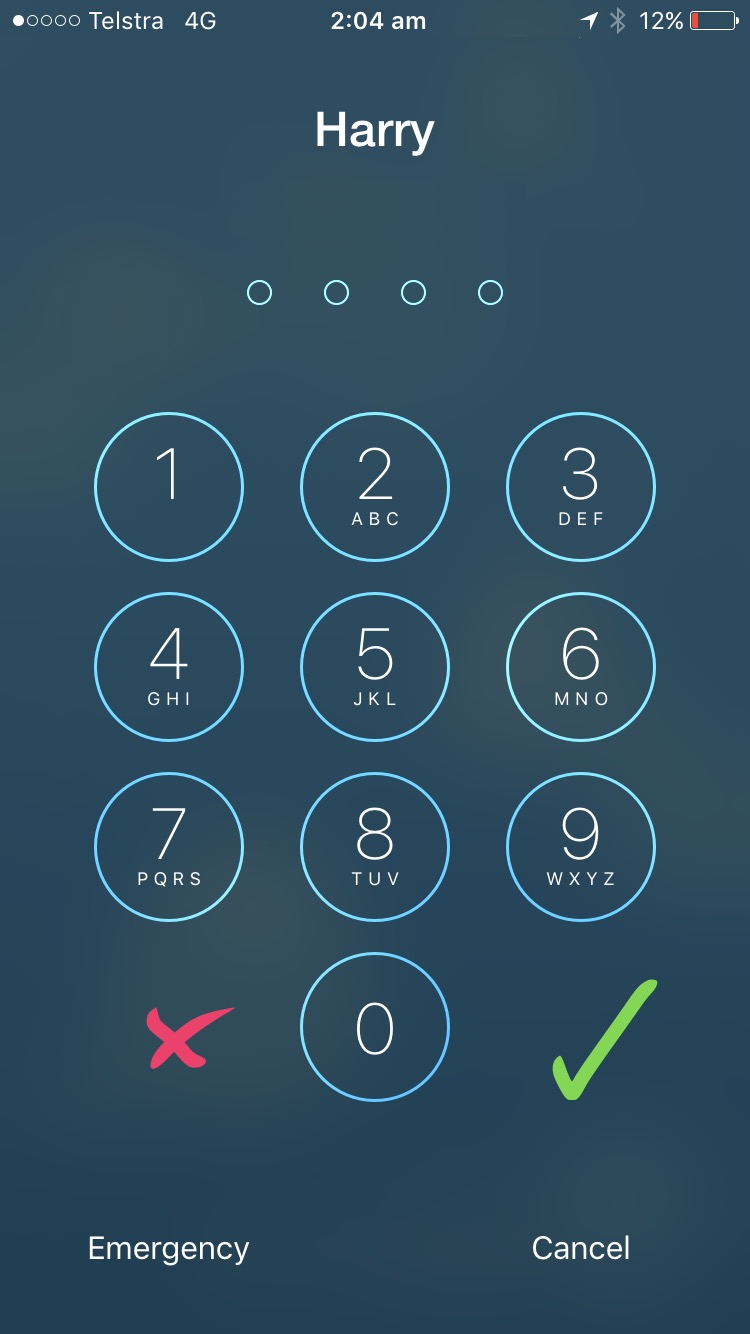The image size is (750, 1334).
Task: Open the Emergency call option
Action: click(168, 1248)
